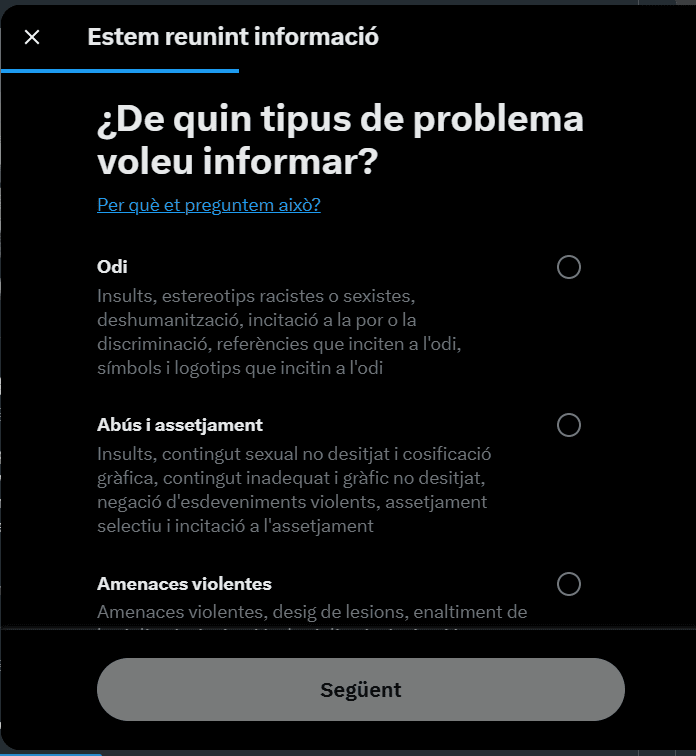Screen dimensions: 696x756
Task: Tap the Següent button
Action: click(360, 690)
